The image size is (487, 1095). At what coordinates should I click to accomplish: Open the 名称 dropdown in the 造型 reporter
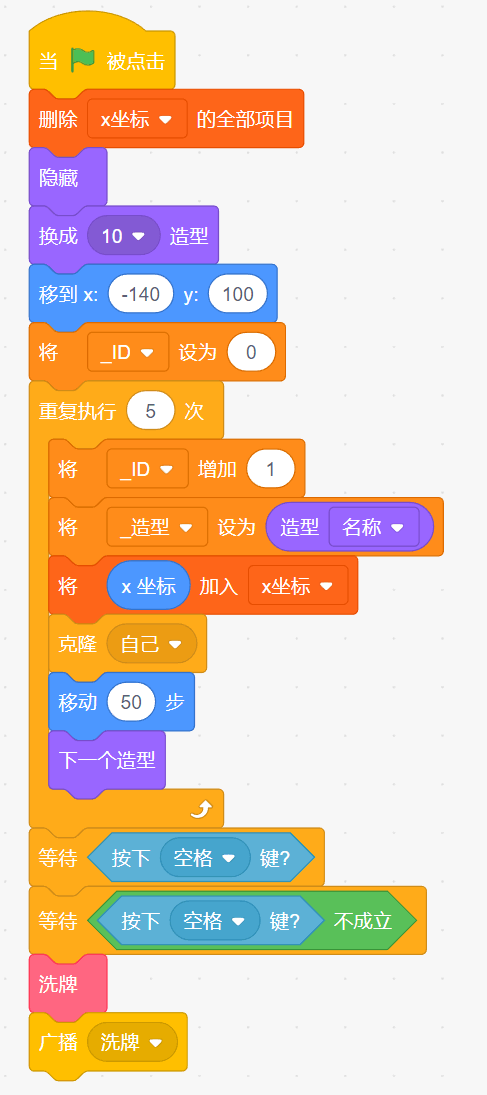tap(374, 527)
